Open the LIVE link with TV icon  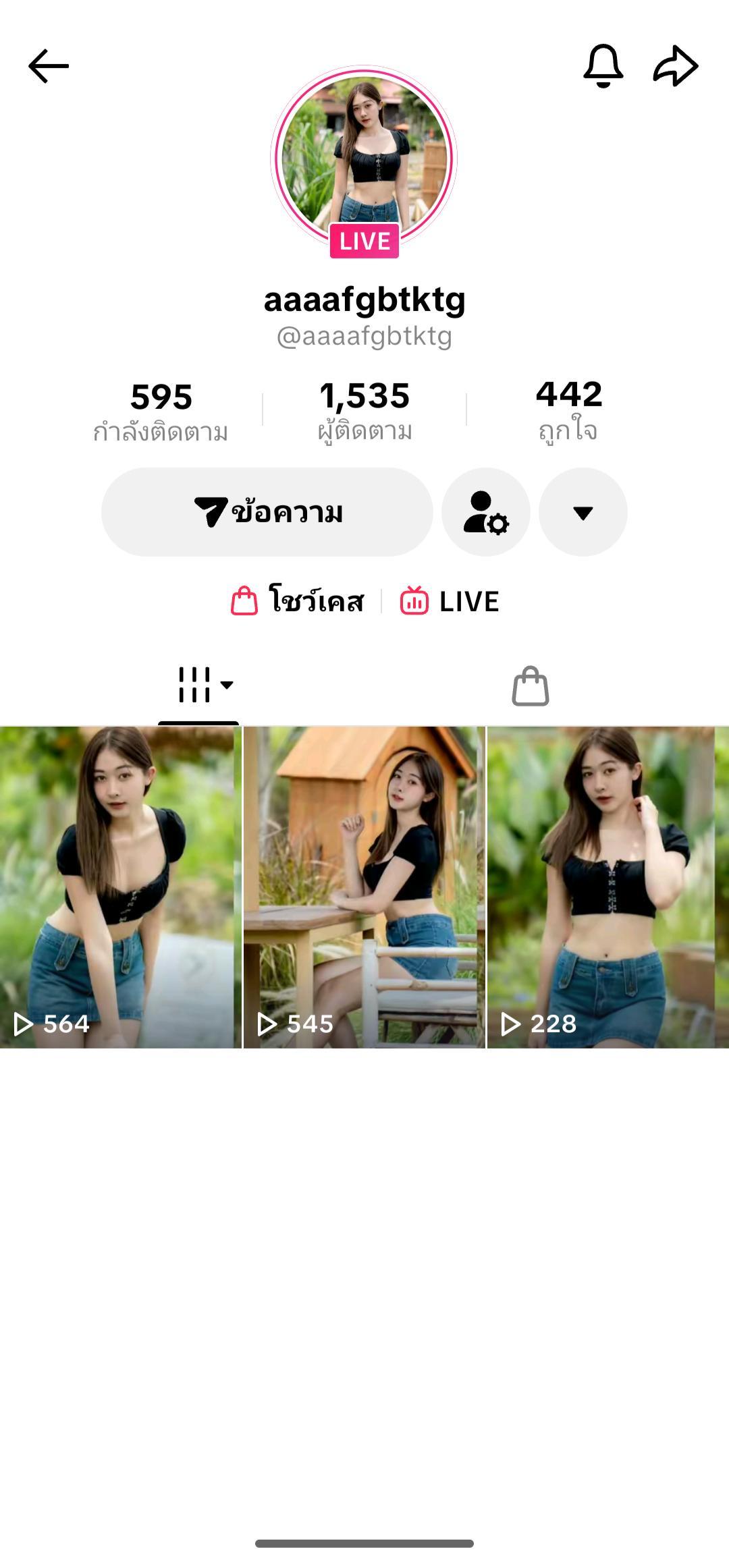click(450, 600)
